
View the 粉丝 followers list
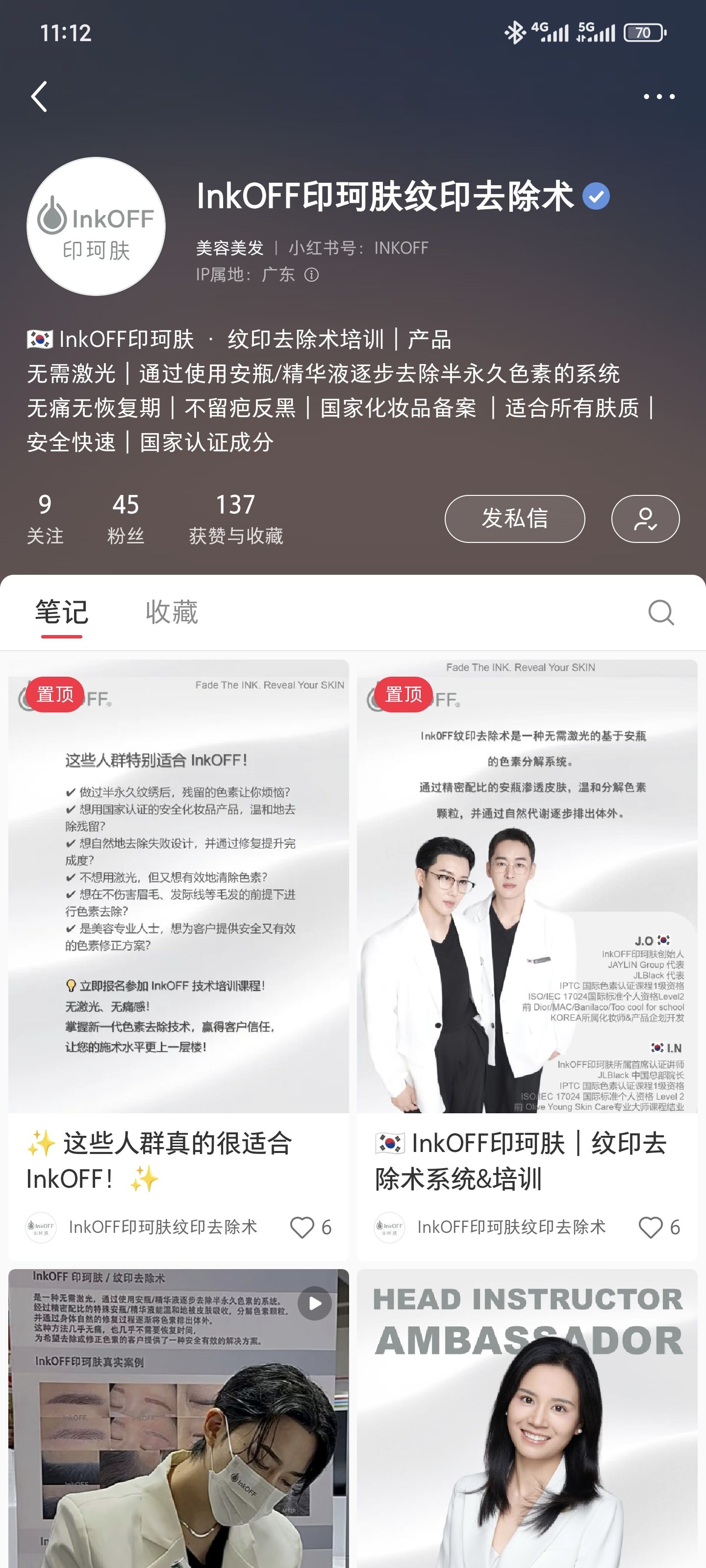[126, 518]
